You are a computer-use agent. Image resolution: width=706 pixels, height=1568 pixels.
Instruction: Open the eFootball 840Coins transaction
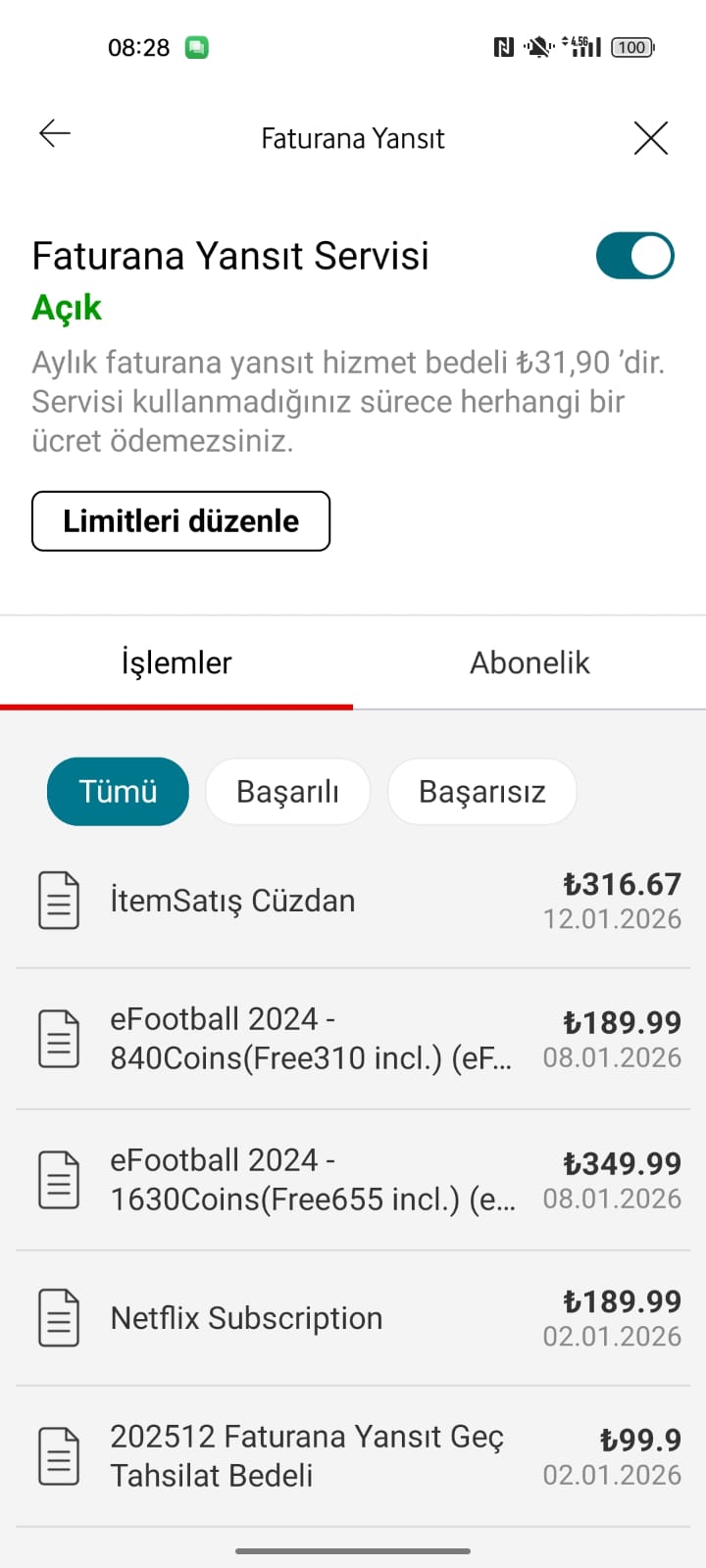[x=353, y=1039]
